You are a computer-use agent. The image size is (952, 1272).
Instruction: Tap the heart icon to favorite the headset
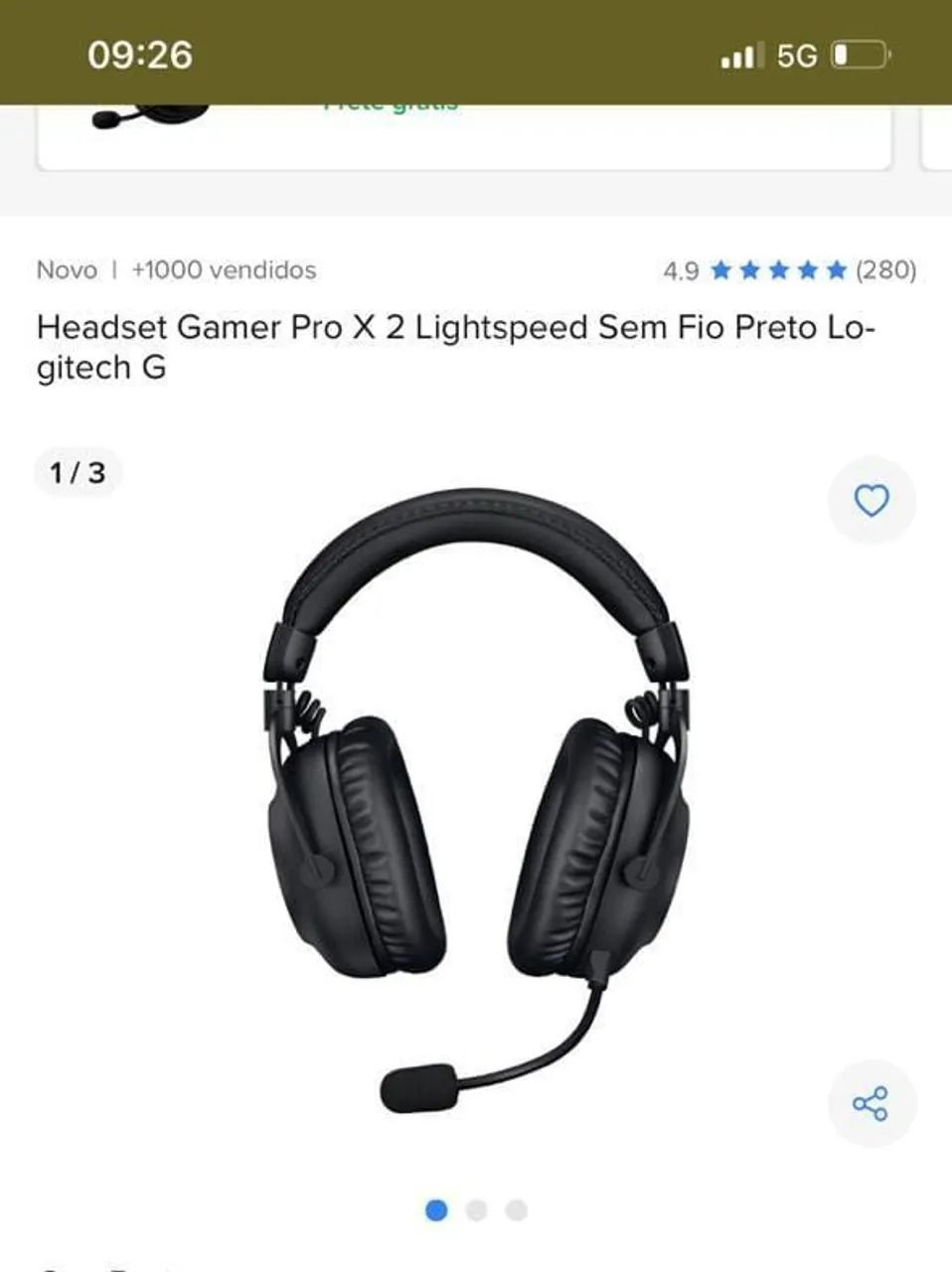[872, 502]
